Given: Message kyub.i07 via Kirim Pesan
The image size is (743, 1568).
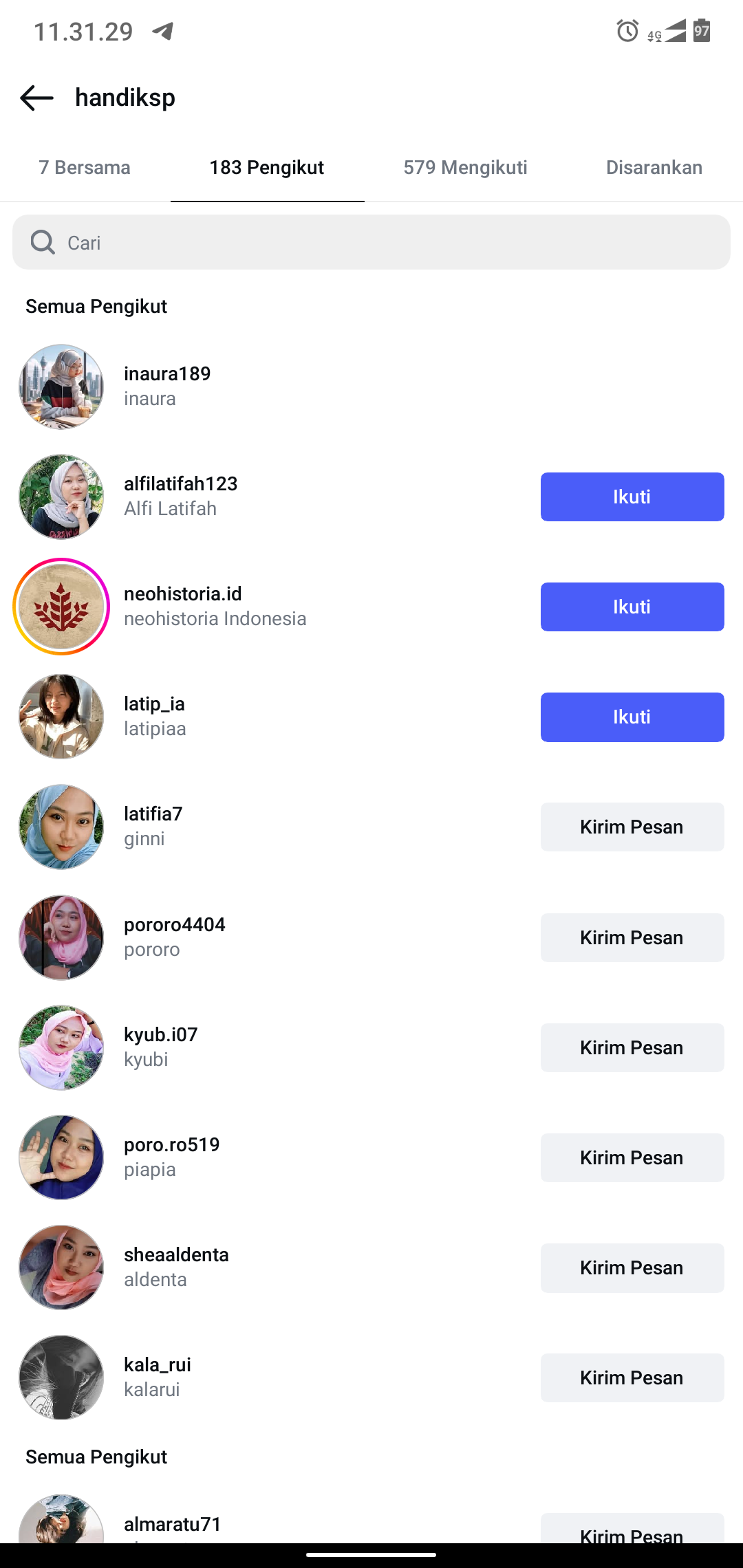Looking at the screenshot, I should (632, 1047).
